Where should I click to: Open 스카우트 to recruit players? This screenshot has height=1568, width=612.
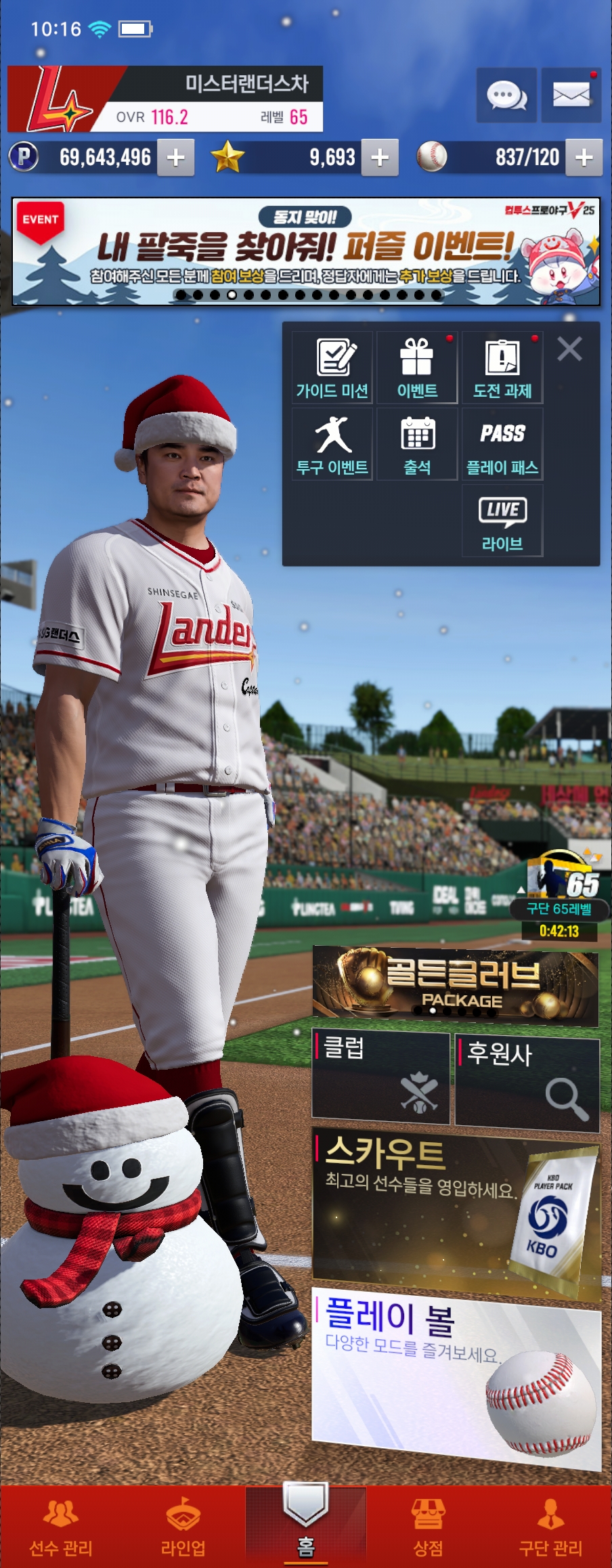[x=455, y=1212]
